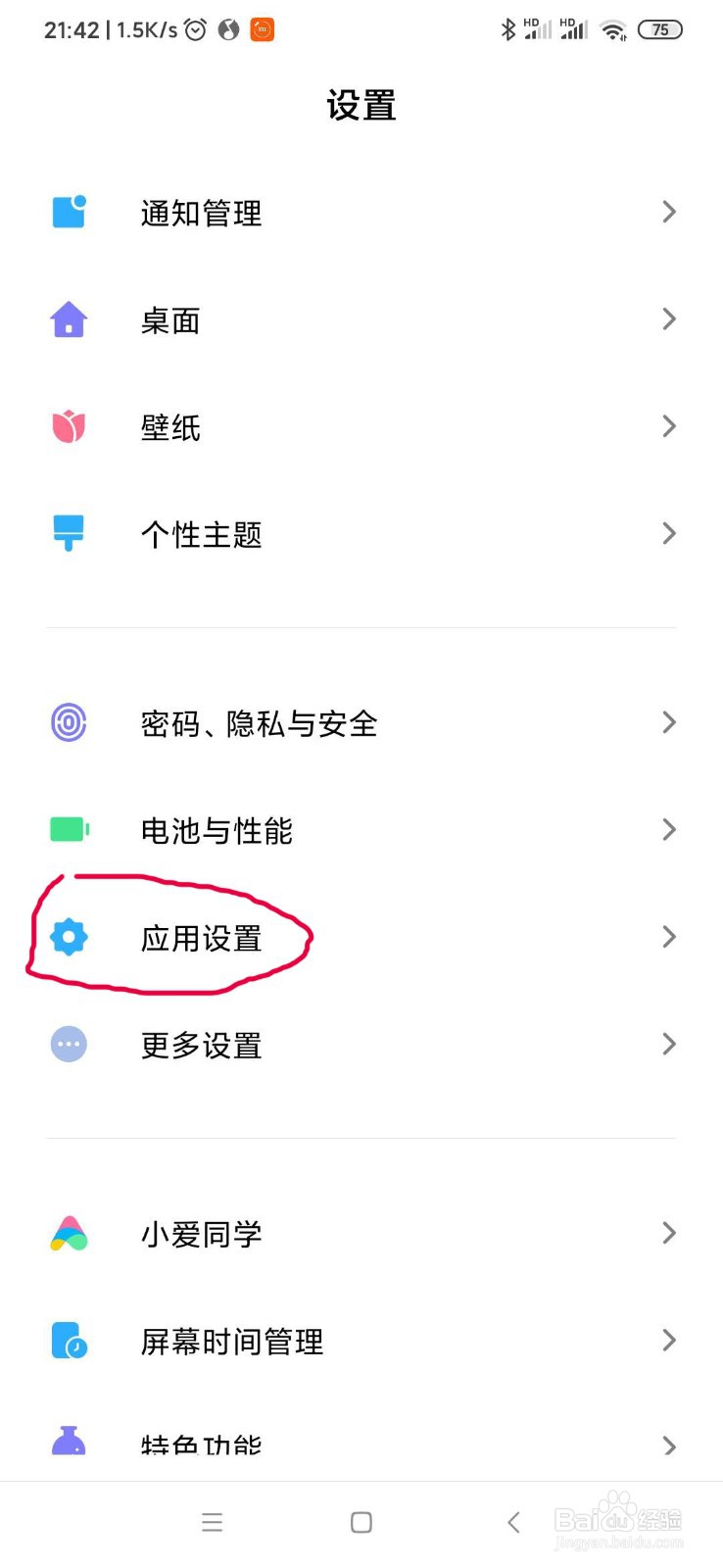Tap the battery indicator showing 75

pyautogui.click(x=660, y=29)
